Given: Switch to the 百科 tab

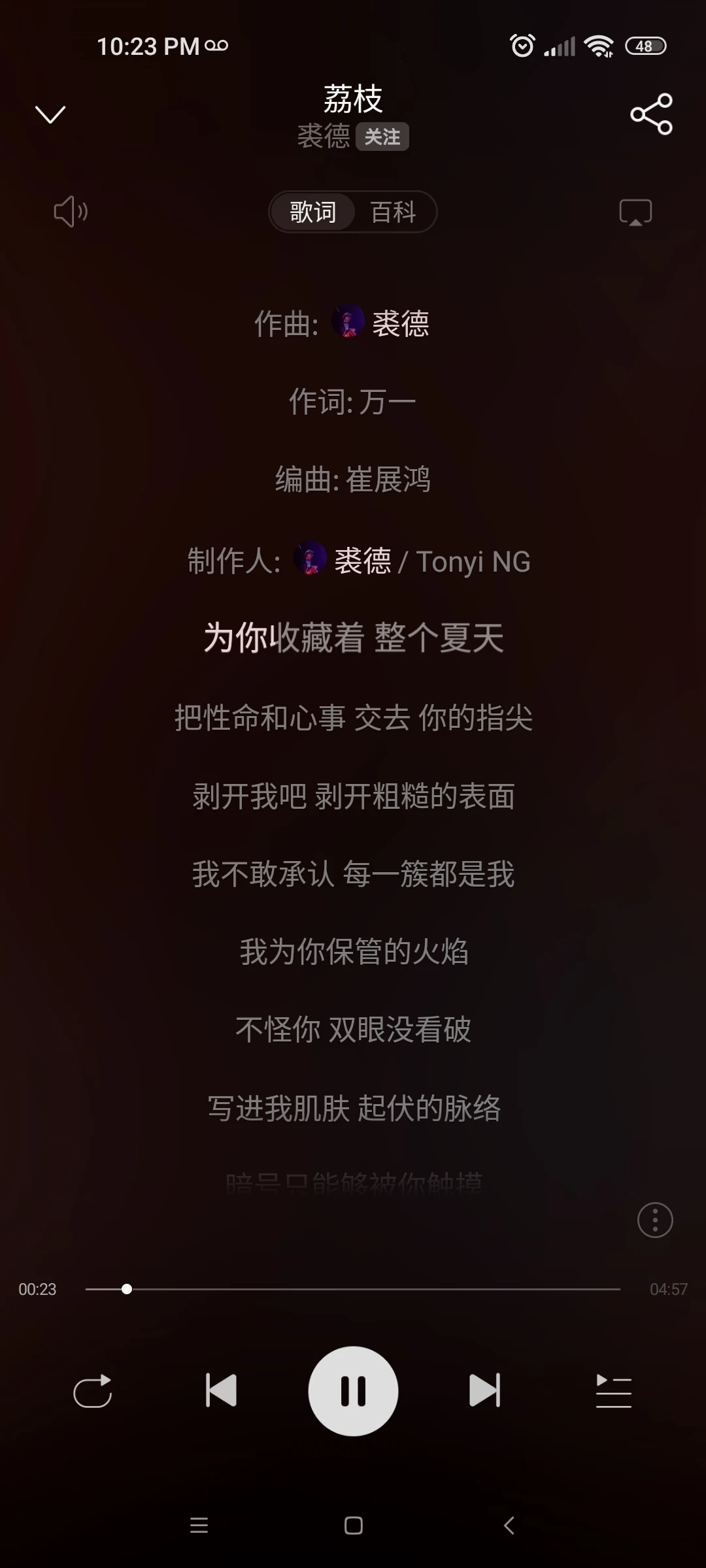Looking at the screenshot, I should tap(393, 212).
